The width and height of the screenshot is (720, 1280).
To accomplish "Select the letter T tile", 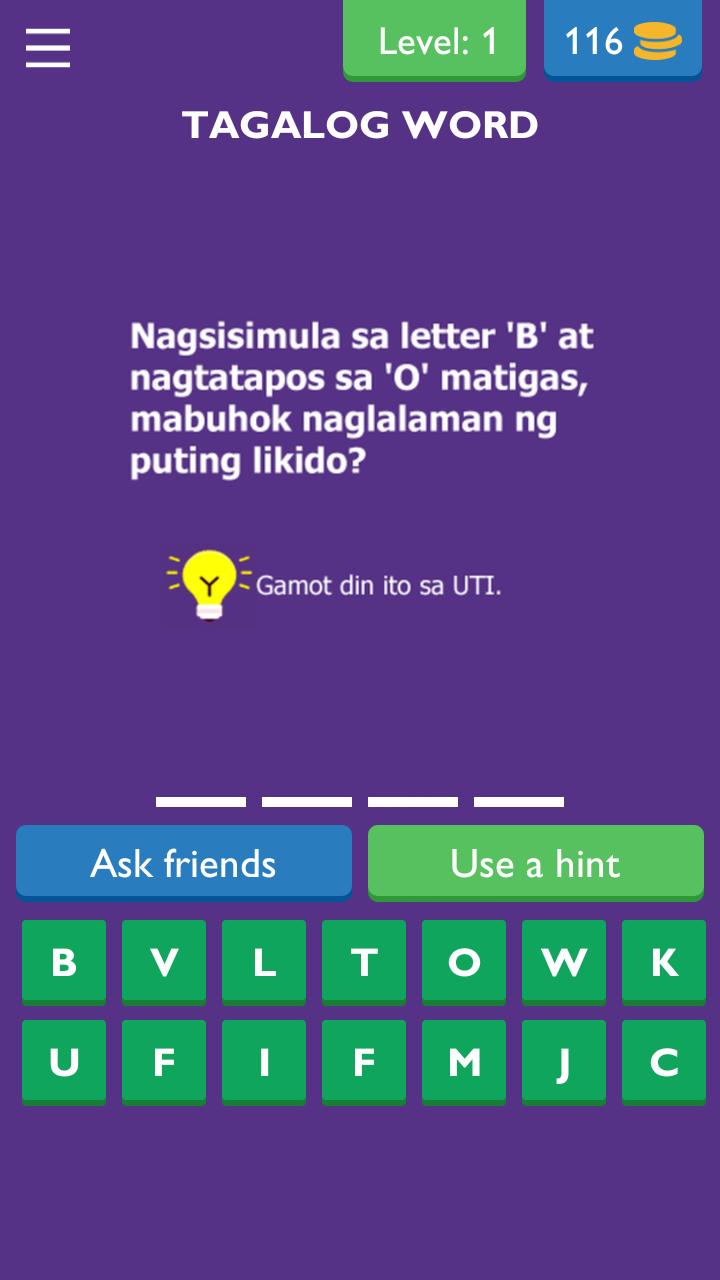I will coord(363,961).
